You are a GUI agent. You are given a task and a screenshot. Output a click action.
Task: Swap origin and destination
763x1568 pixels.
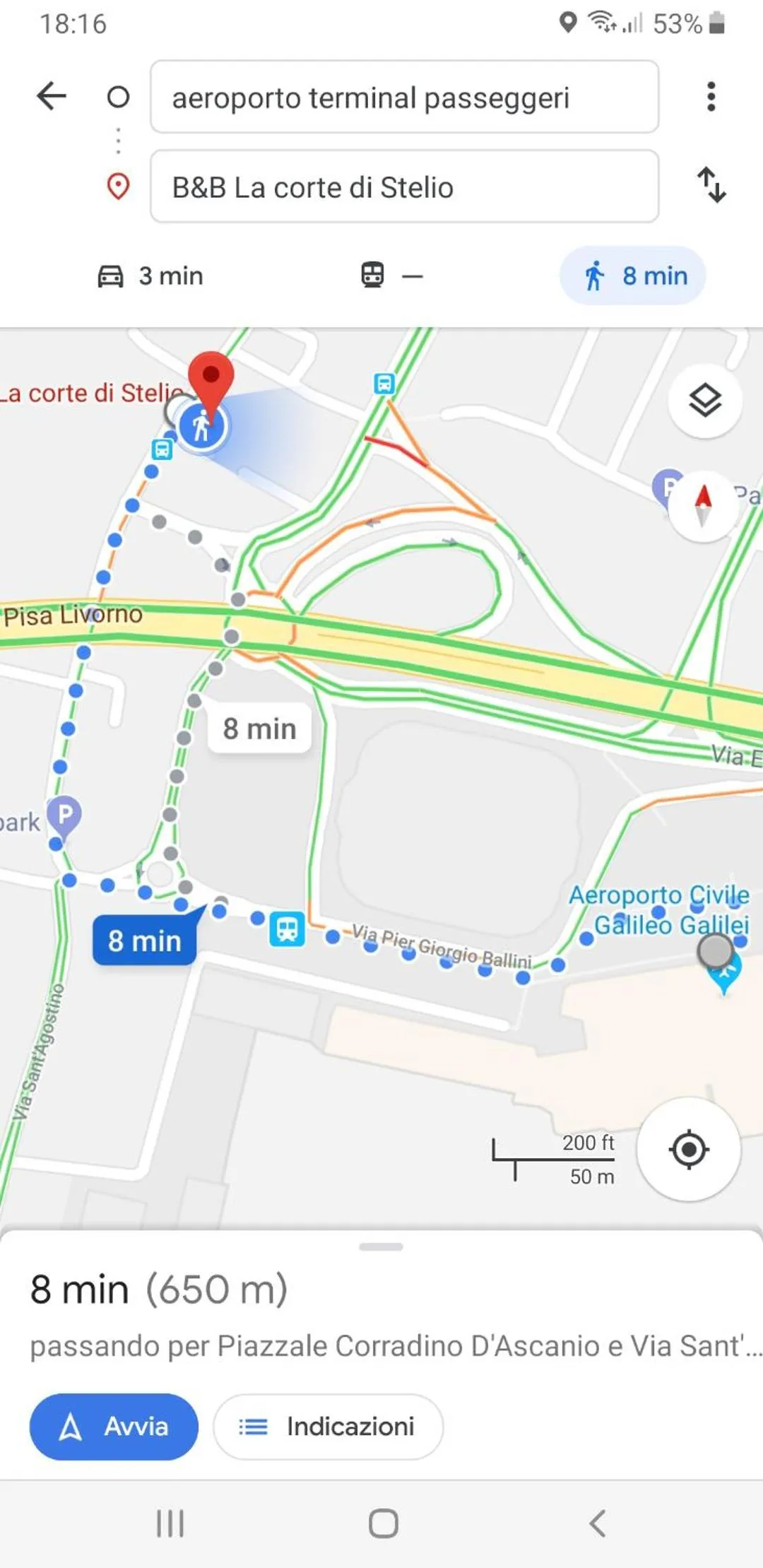pos(711,185)
